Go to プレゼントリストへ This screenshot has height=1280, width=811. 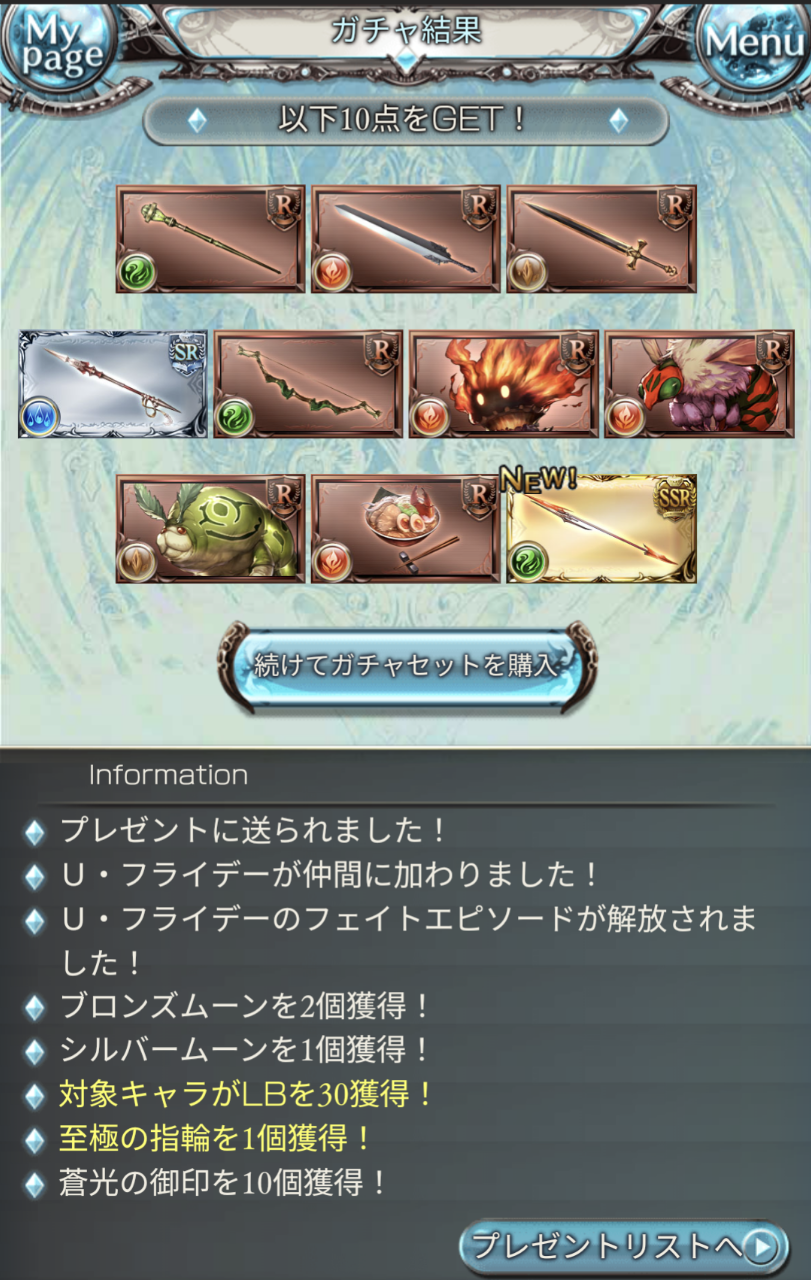coord(623,1246)
